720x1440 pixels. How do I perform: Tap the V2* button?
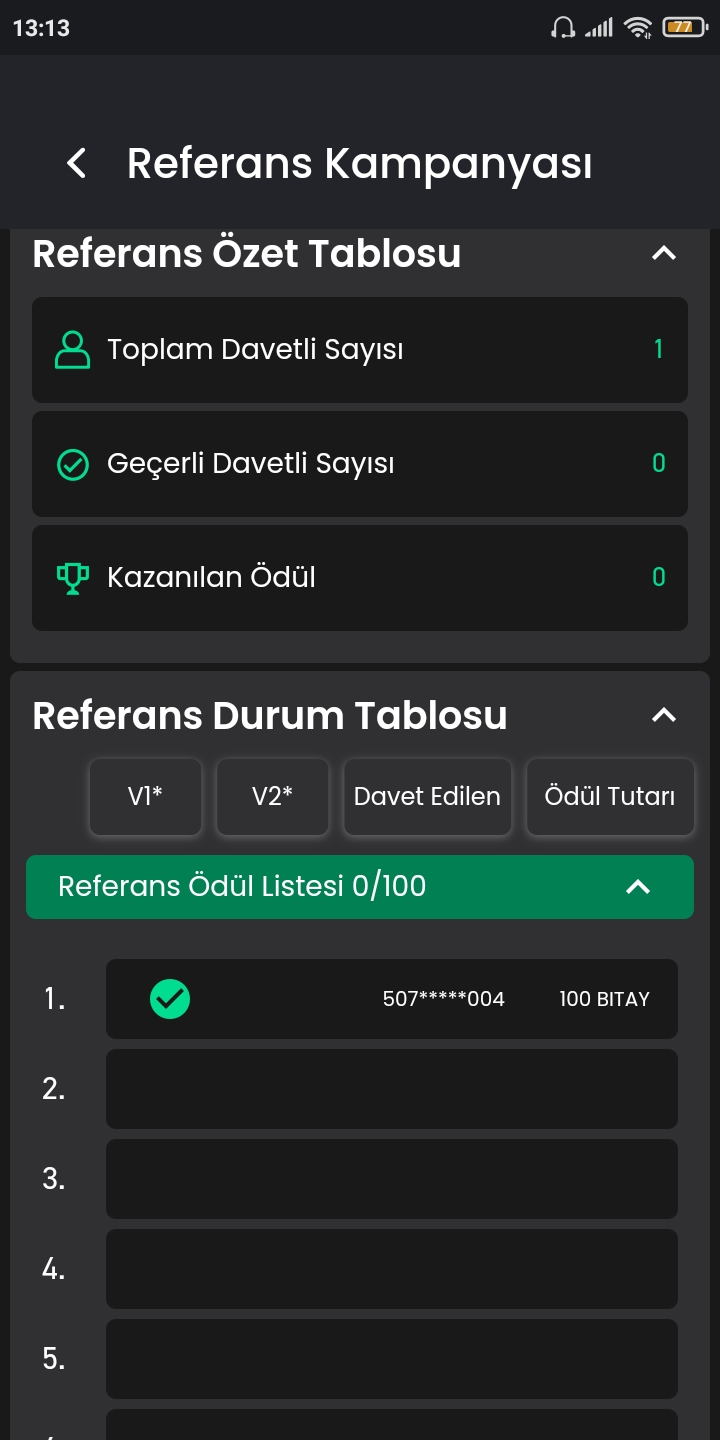tap(273, 796)
